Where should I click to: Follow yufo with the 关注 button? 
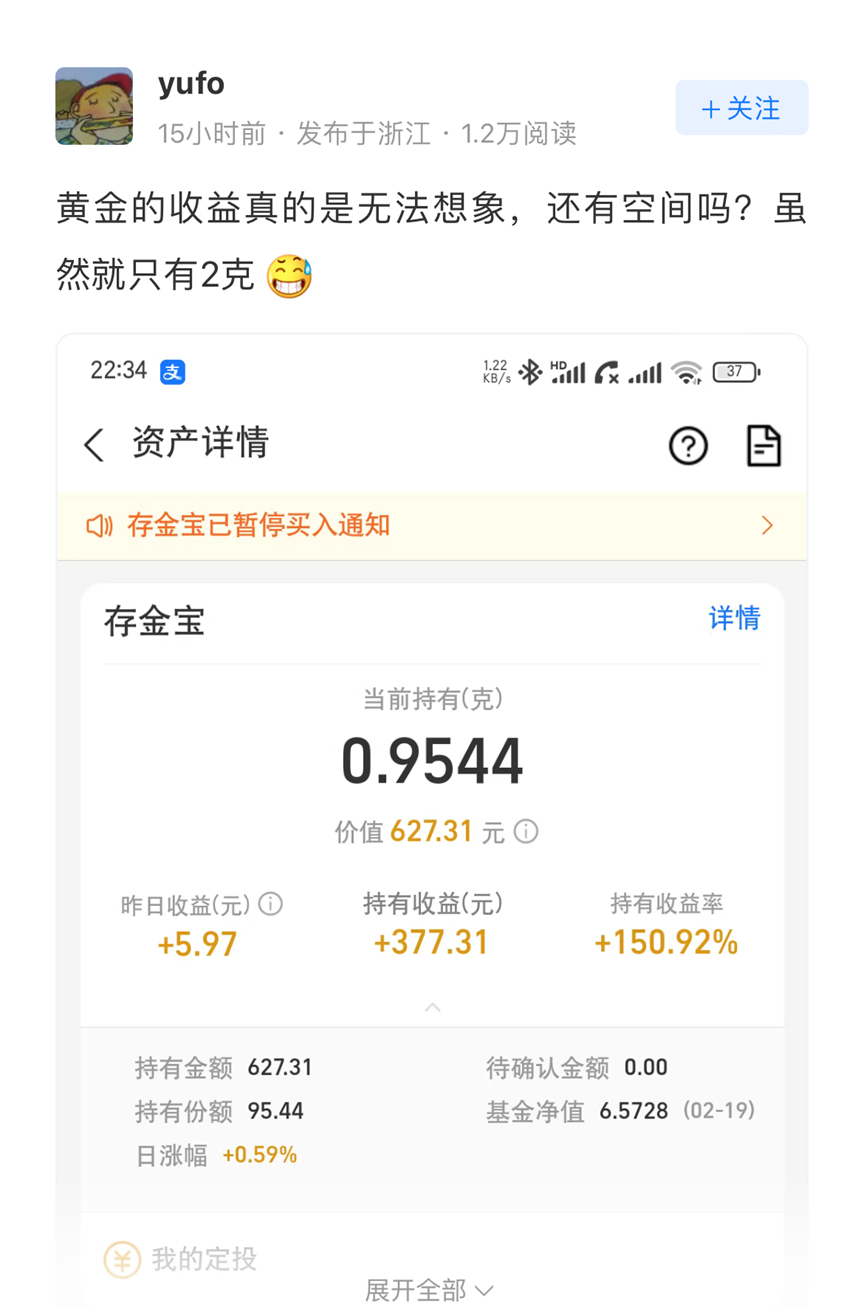[x=741, y=108]
